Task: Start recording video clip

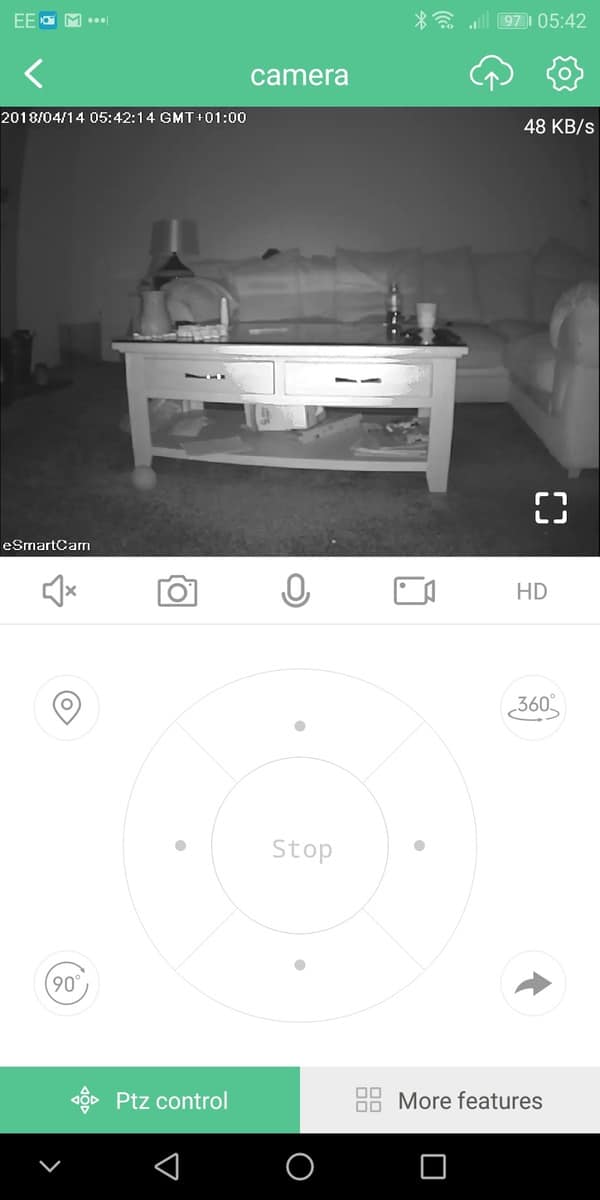Action: (x=414, y=592)
